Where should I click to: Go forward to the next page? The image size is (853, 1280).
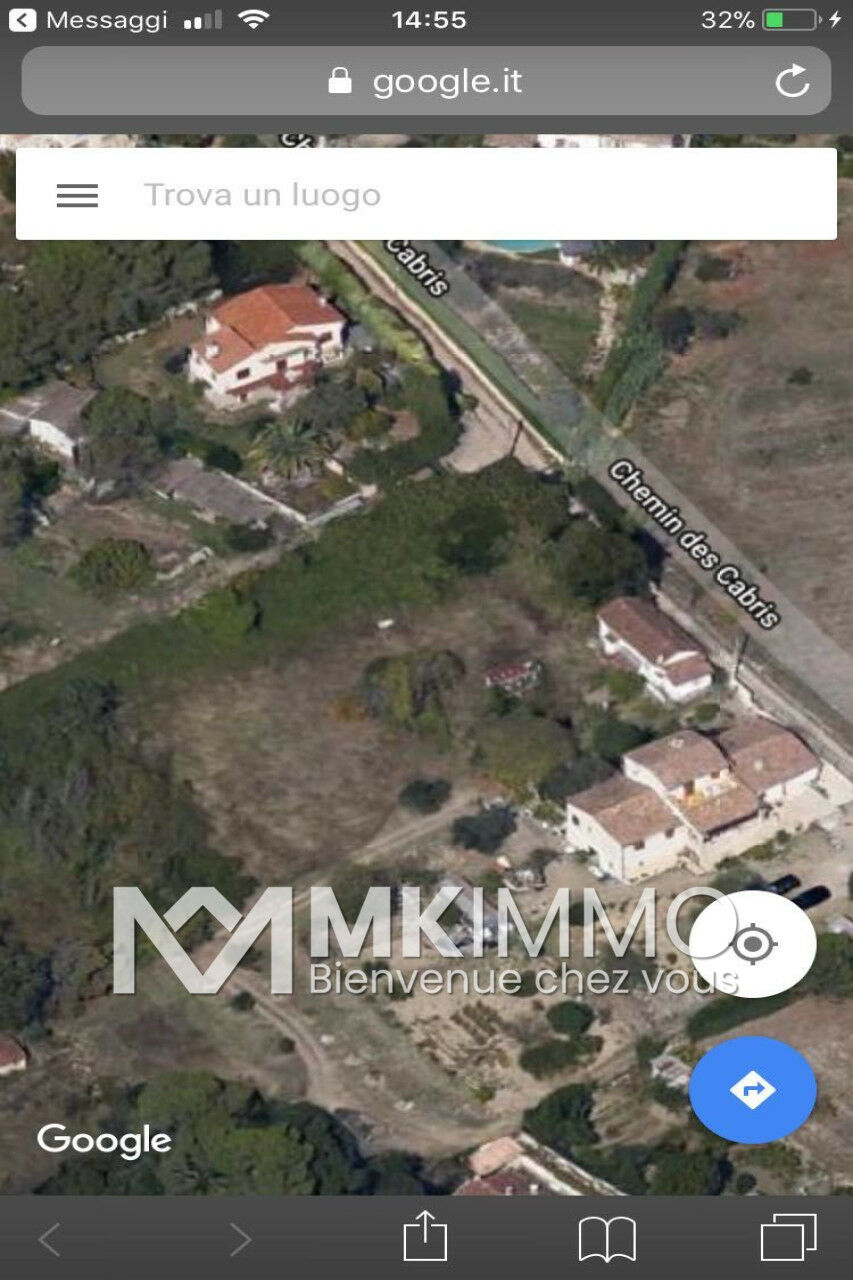tap(241, 1240)
